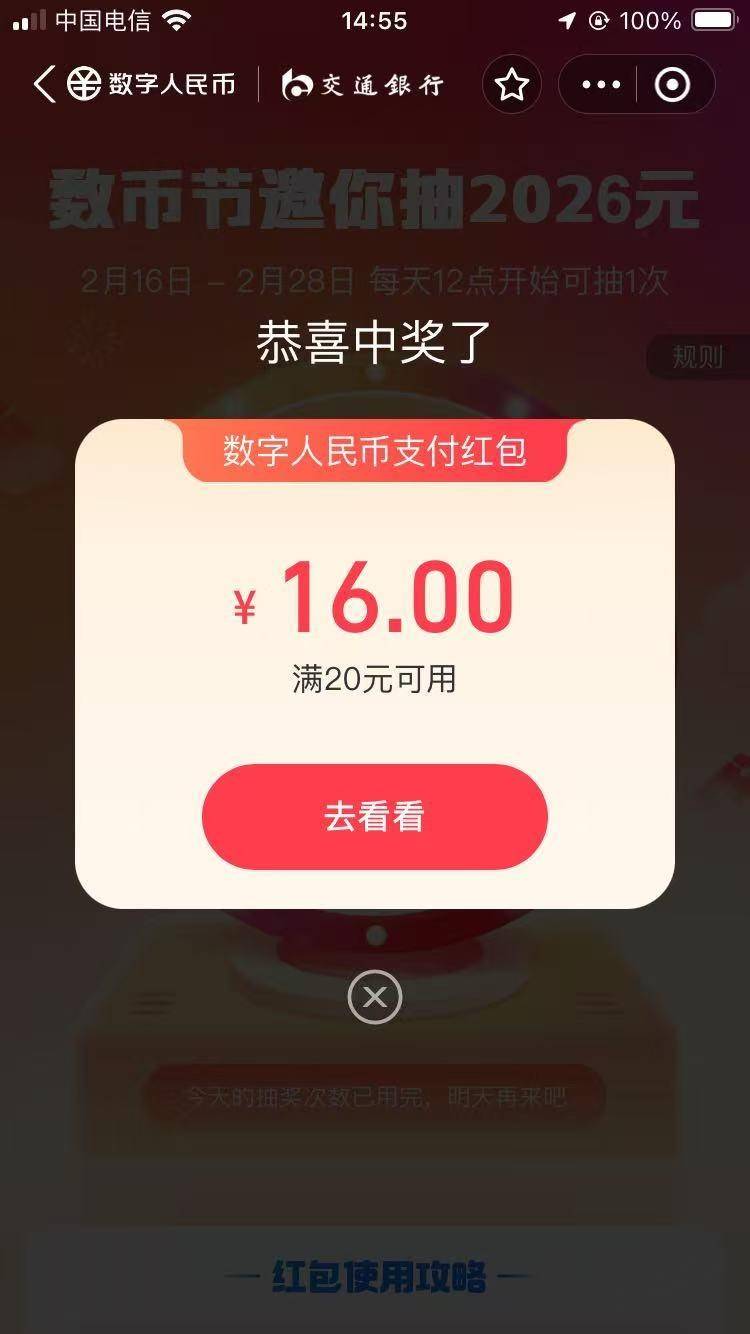Close the mini program with circle icon
Image resolution: width=750 pixels, height=1334 pixels.
click(x=672, y=85)
